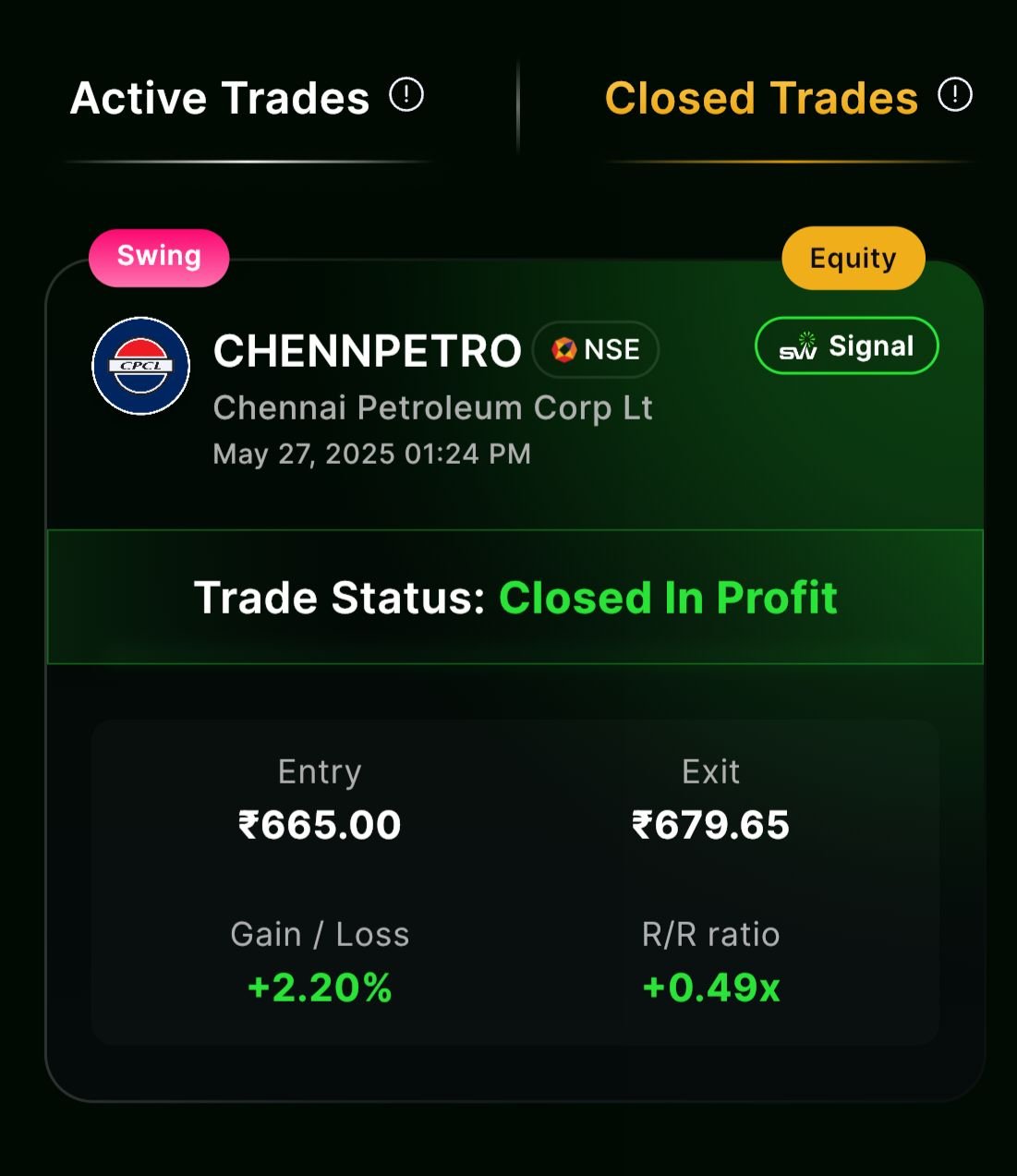Switch to the Active Trades tab
Image resolution: width=1017 pixels, height=1176 pixels.
coord(220,98)
